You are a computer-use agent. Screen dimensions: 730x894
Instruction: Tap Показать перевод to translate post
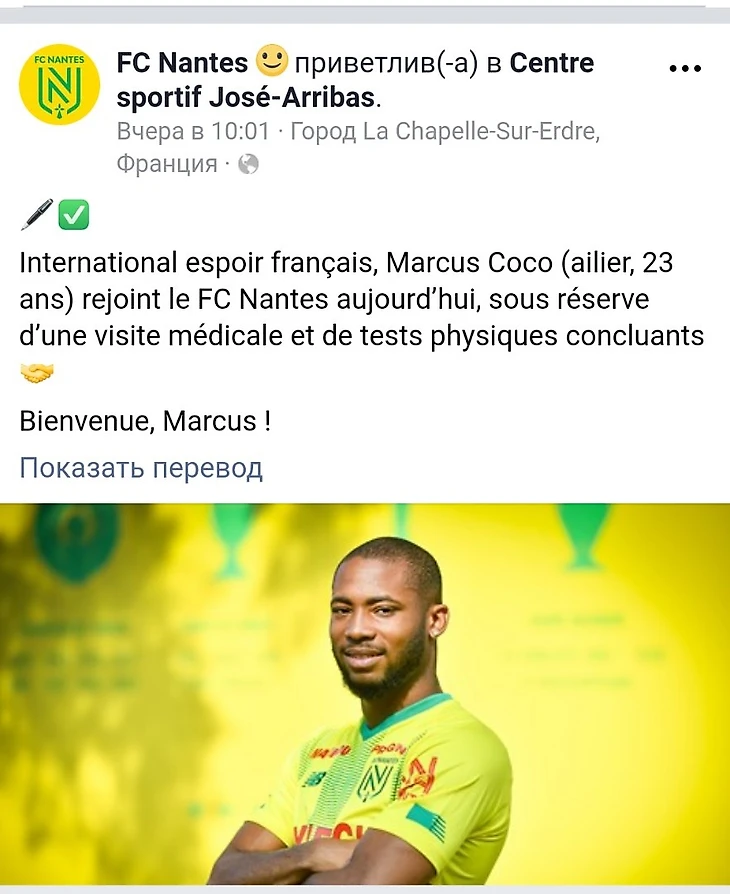point(141,467)
